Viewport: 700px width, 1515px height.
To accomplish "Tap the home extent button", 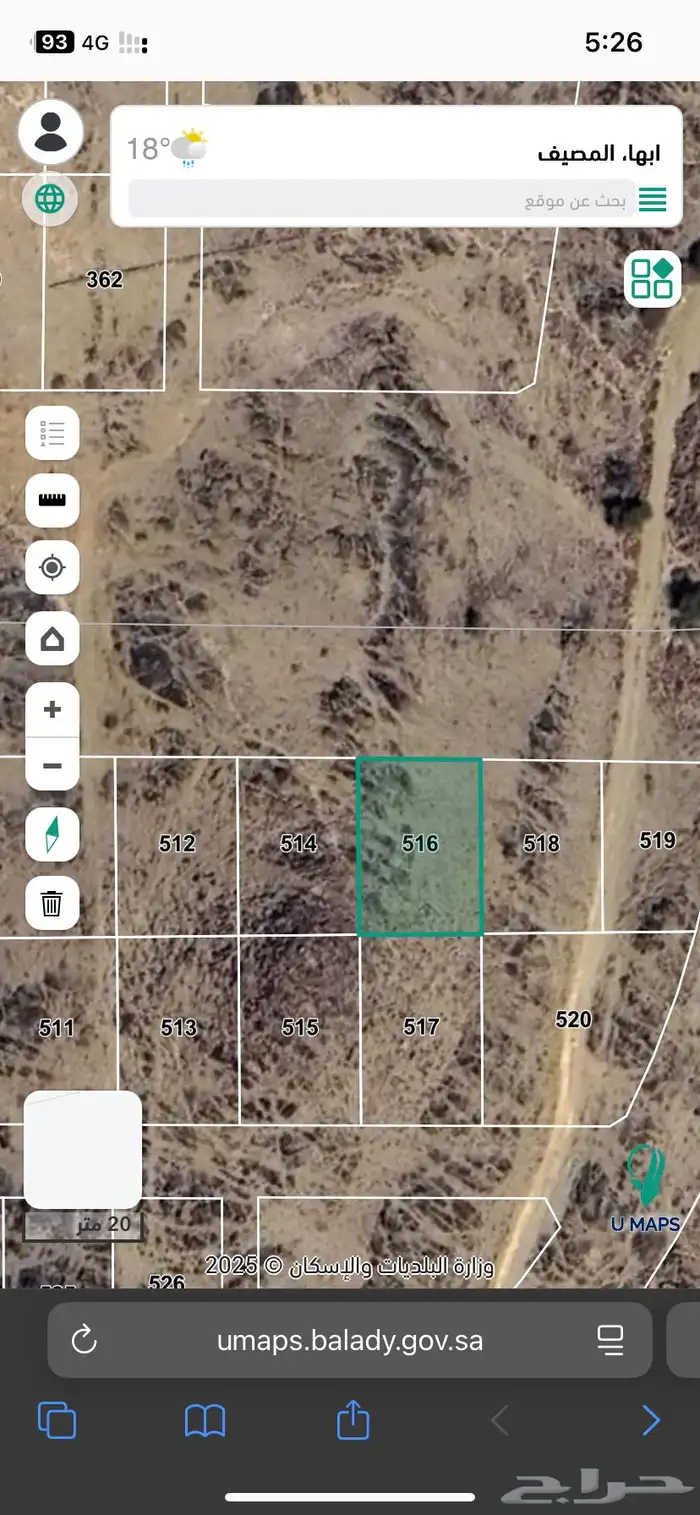I will pyautogui.click(x=52, y=638).
